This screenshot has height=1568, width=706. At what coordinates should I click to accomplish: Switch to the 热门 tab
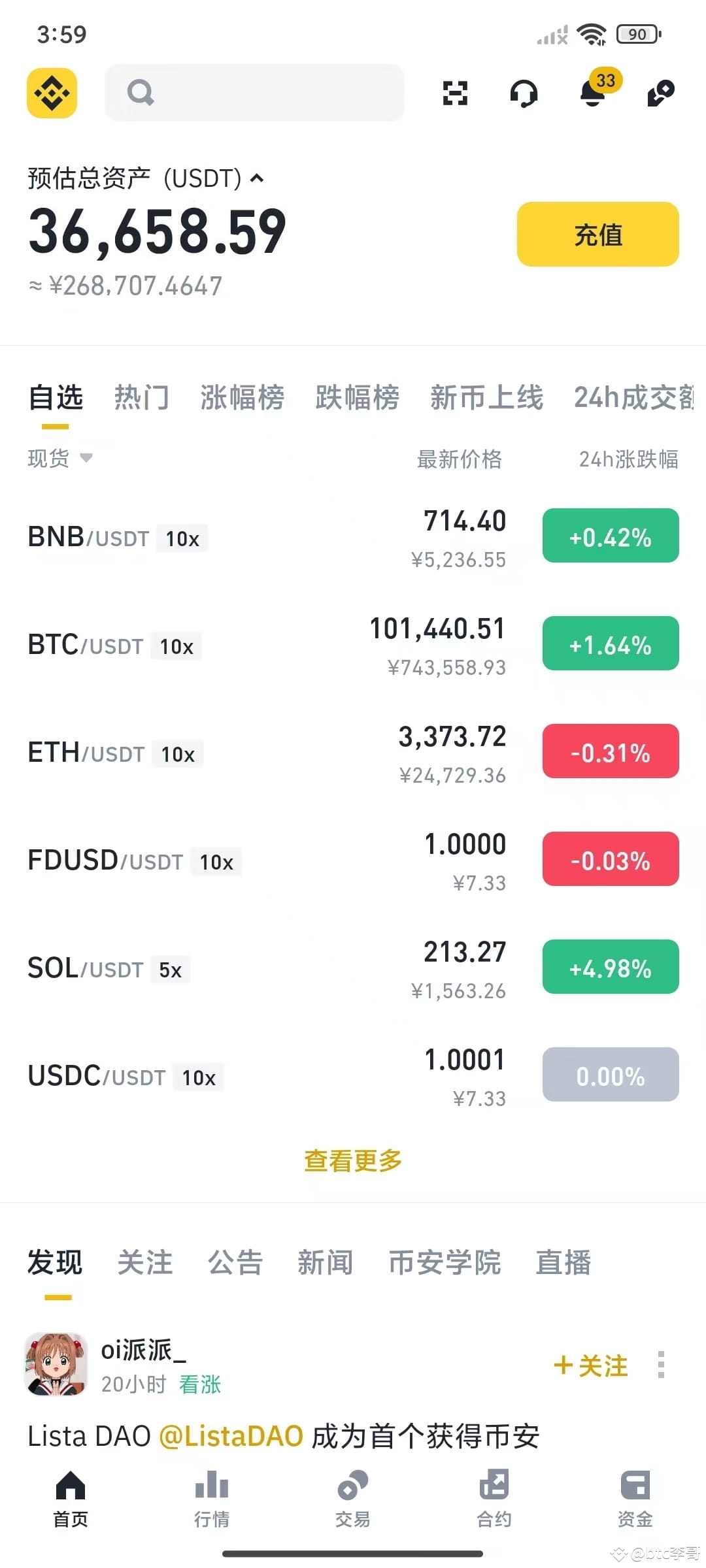point(142,397)
